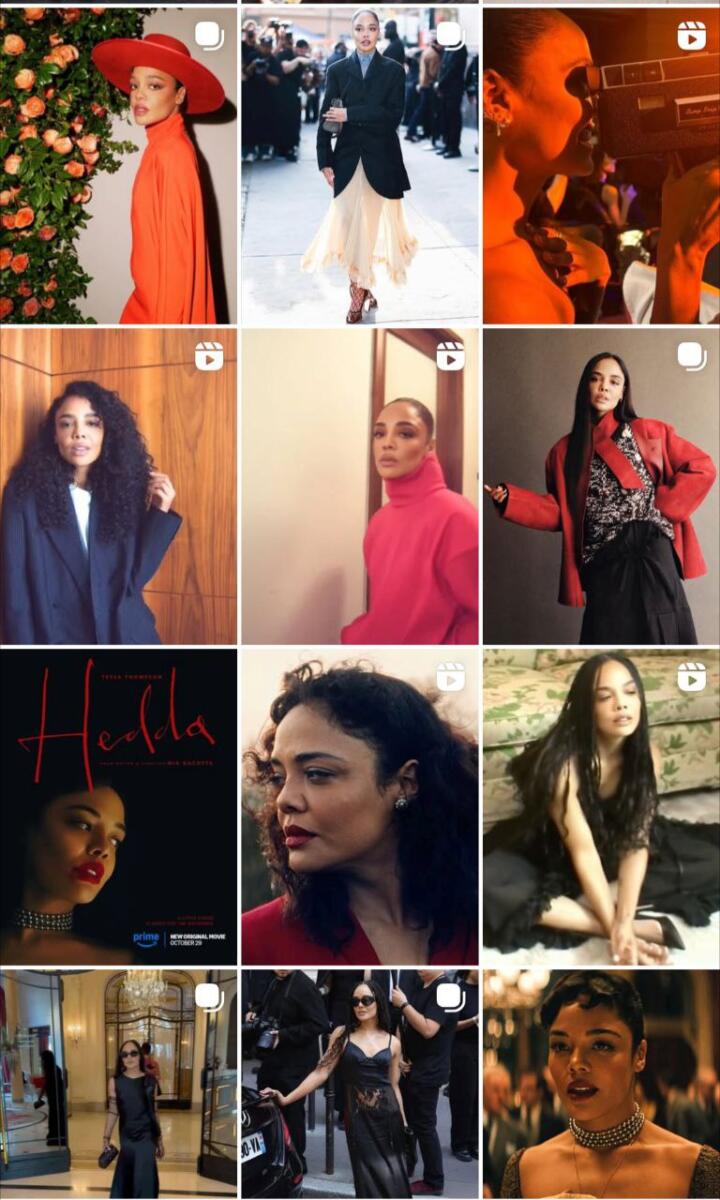Play the reel showing a side profile with red lipstick
The width and height of the screenshot is (720, 1200).
[359, 807]
